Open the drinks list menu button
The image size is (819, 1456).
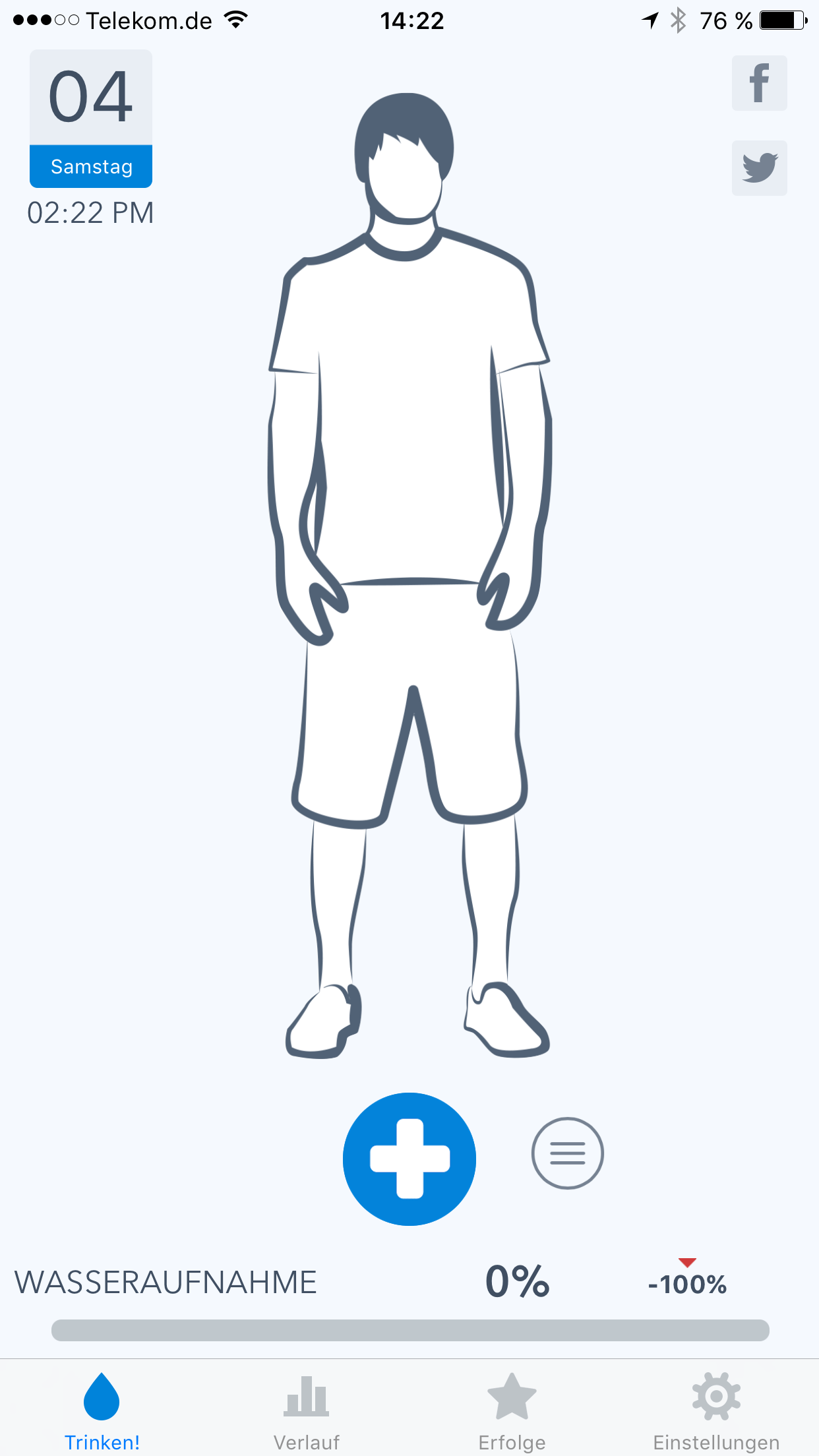[567, 1153]
